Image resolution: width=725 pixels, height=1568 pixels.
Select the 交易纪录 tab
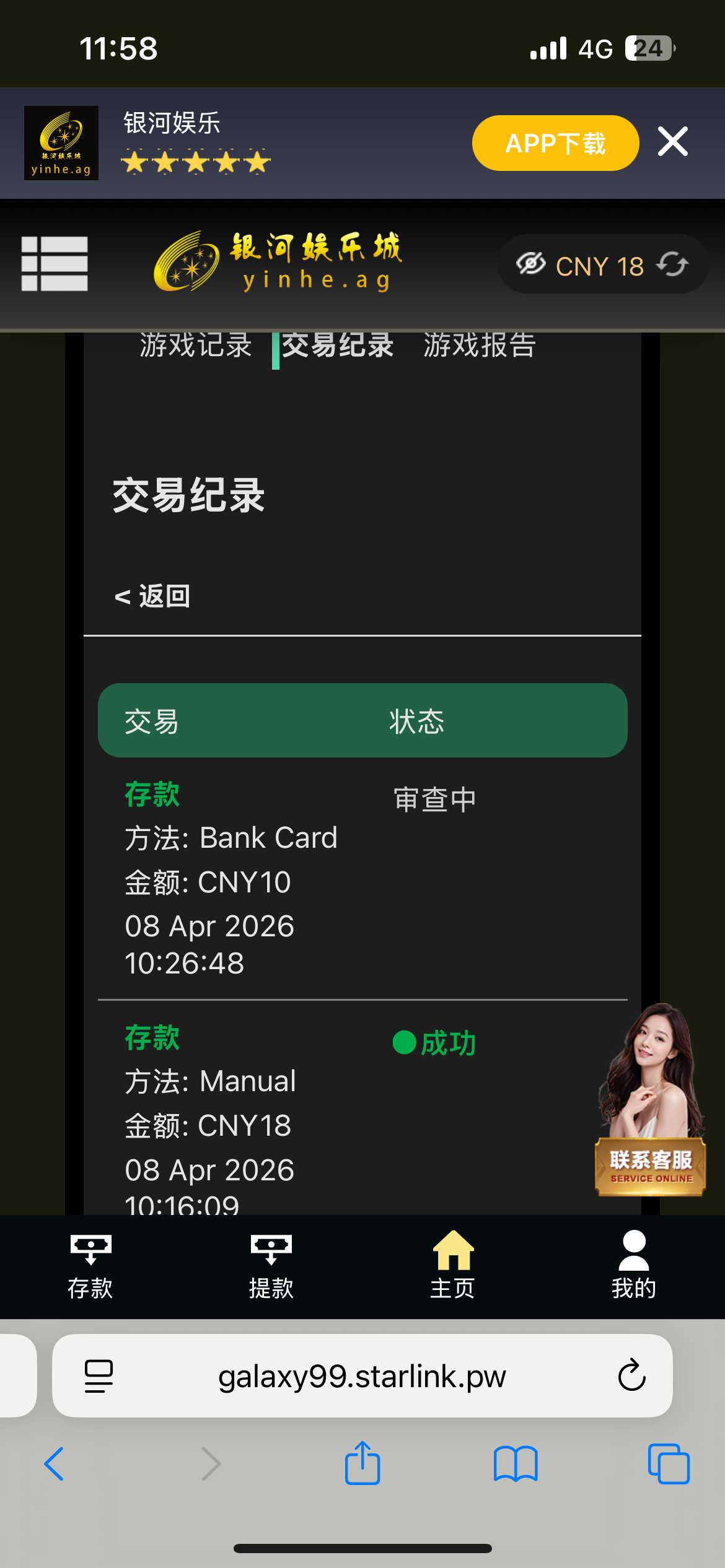pos(338,346)
